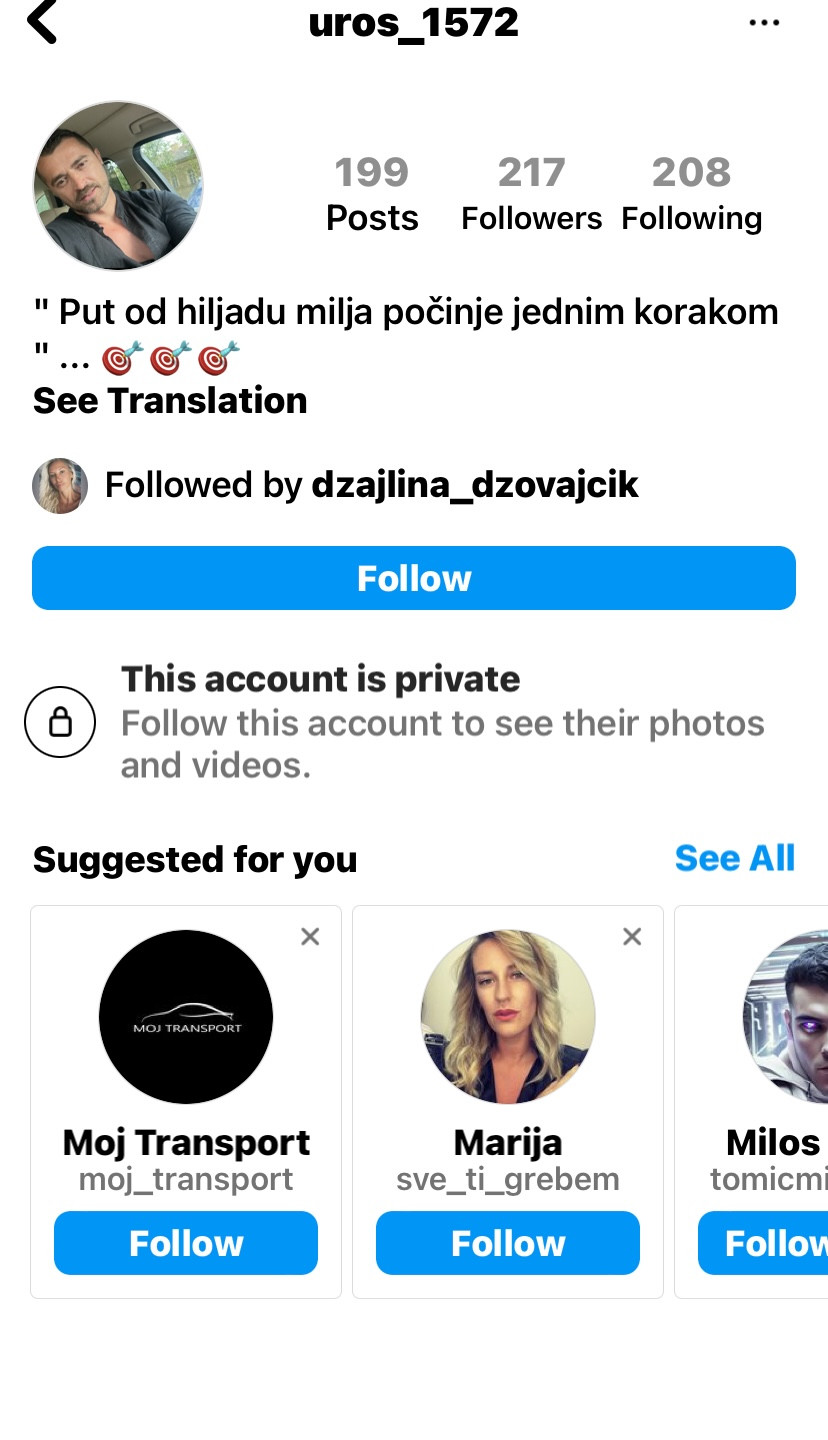Open dzajlina_dzovajcik's profile from Followed by
This screenshot has width=828, height=1440.
[475, 485]
